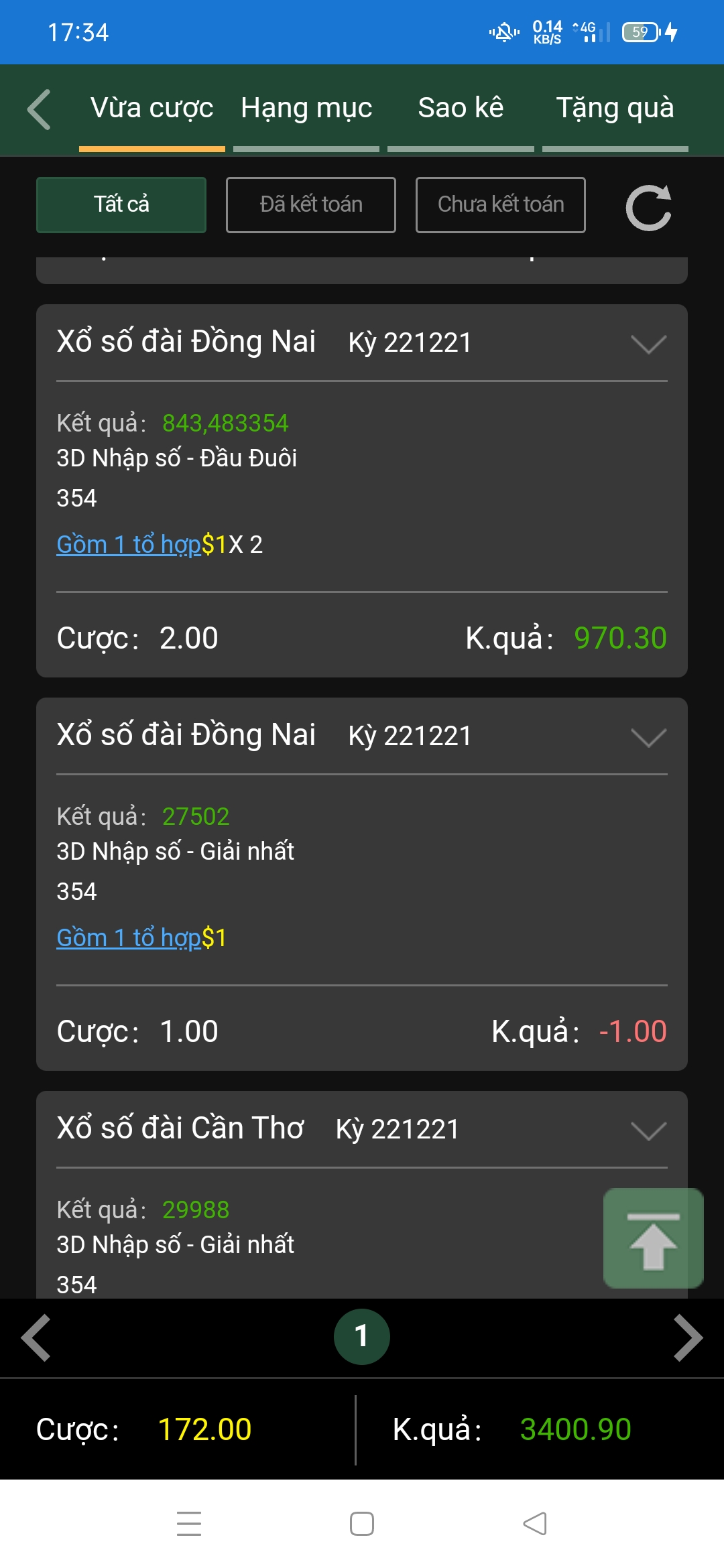Expand the Cần Thơ bet card

click(x=648, y=1130)
